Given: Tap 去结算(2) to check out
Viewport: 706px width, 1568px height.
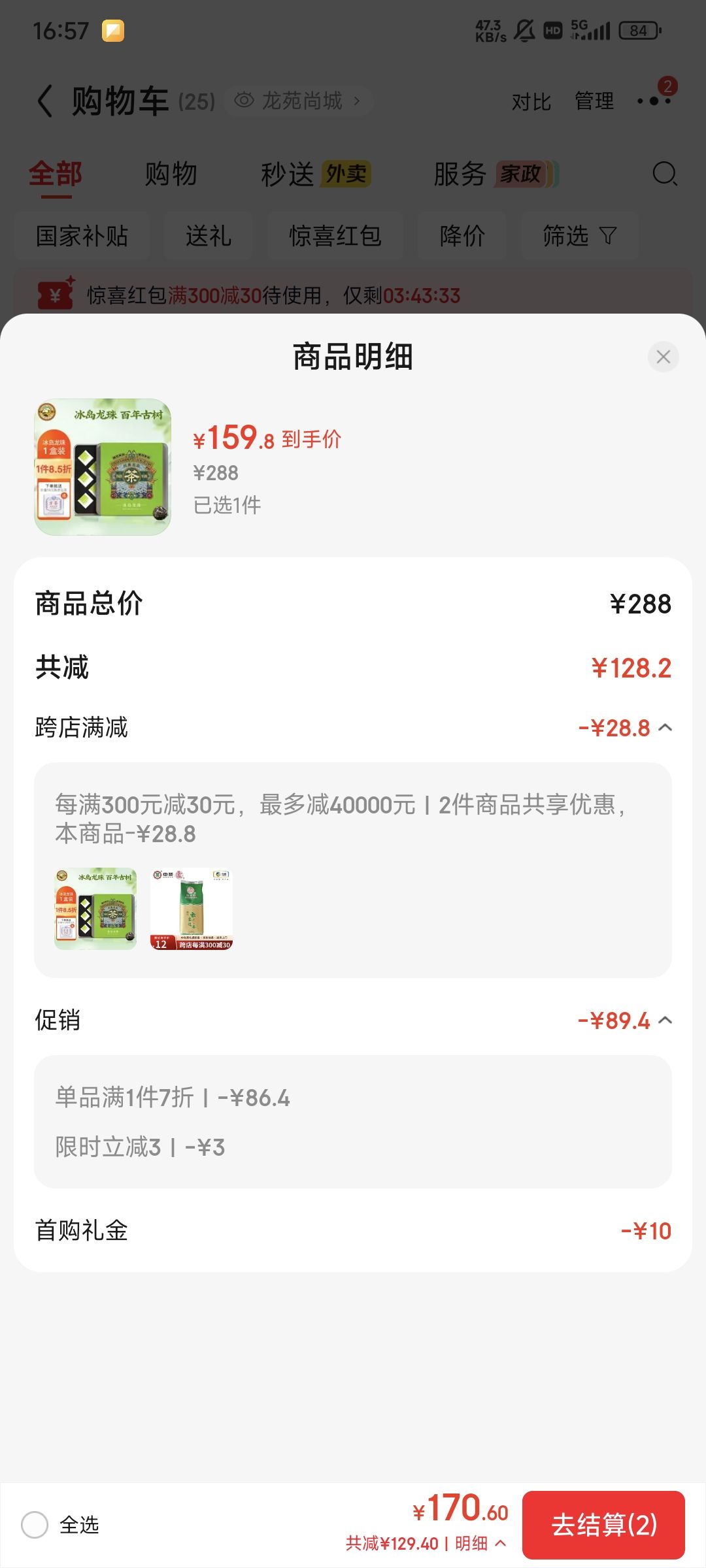Looking at the screenshot, I should point(603,1525).
